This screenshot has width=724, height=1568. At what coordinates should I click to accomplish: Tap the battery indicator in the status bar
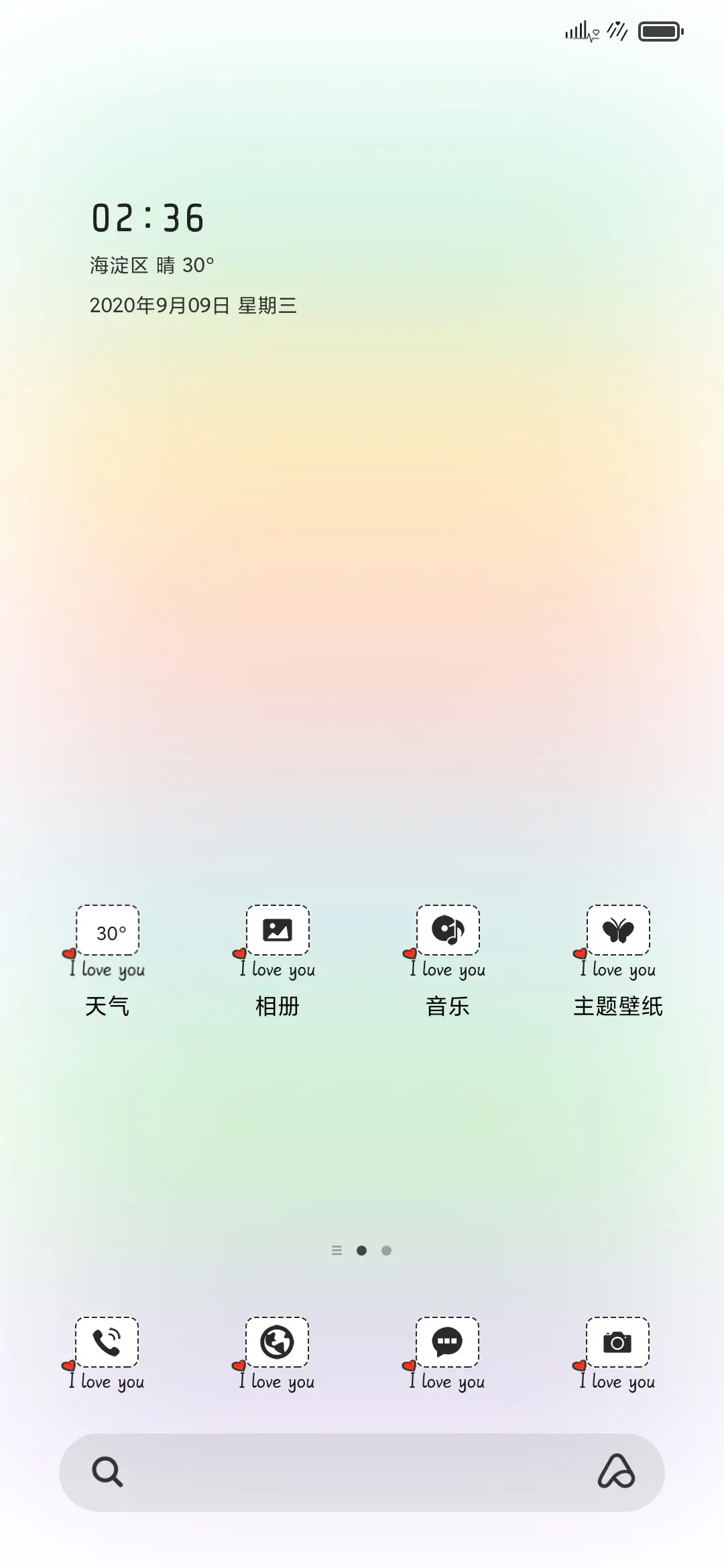[660, 31]
